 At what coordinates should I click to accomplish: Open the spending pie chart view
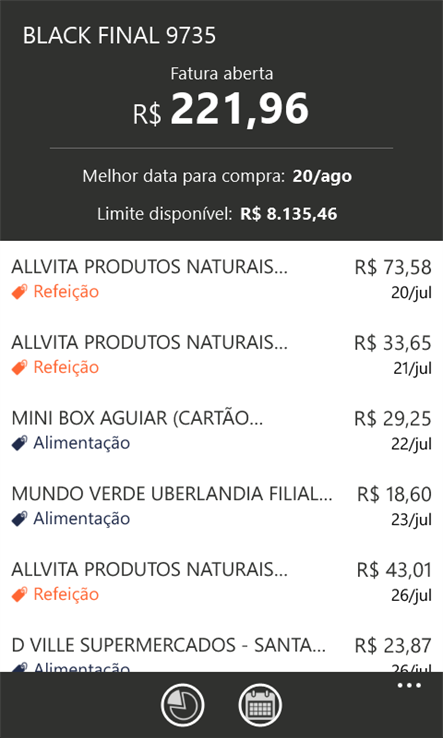(183, 705)
